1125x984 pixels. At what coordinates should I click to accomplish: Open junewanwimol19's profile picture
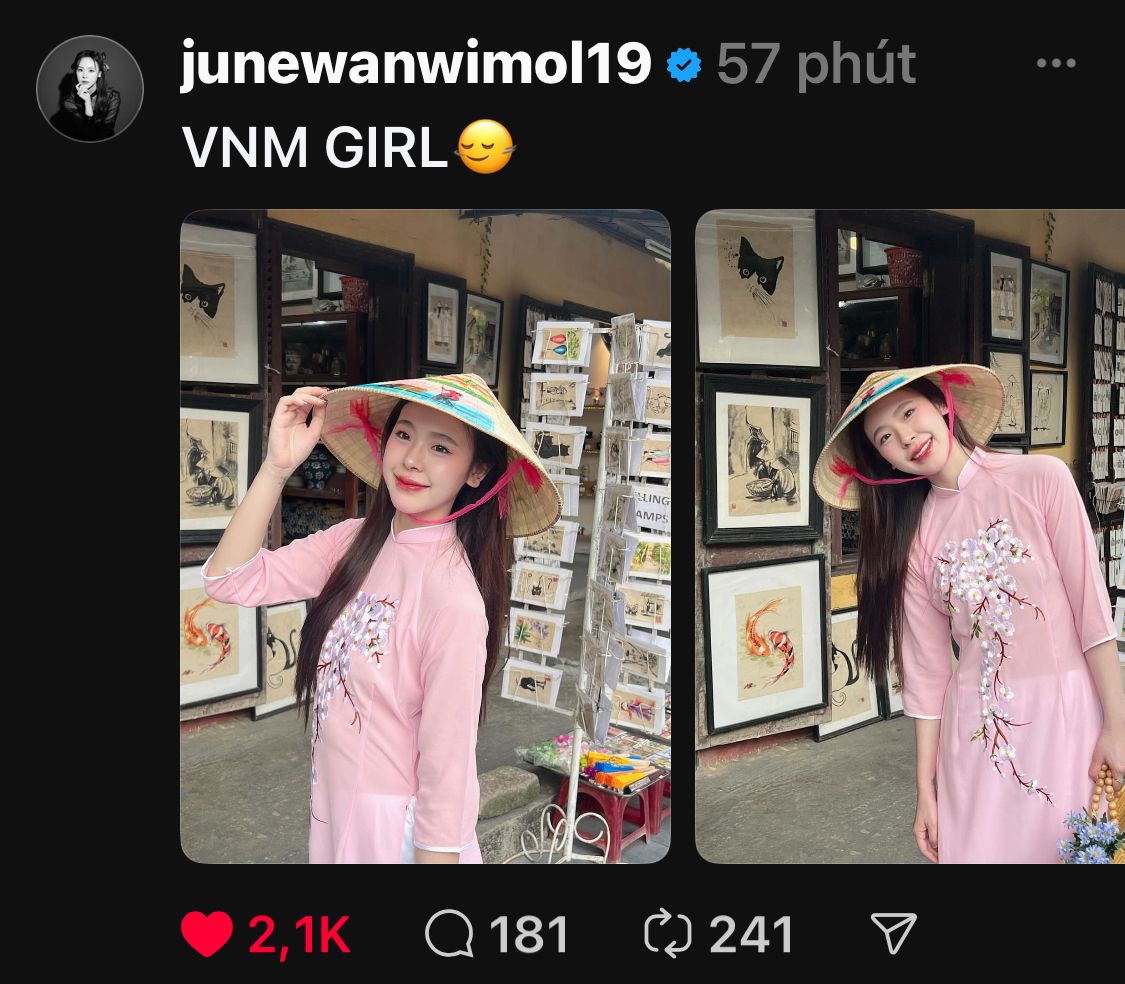pyautogui.click(x=90, y=89)
